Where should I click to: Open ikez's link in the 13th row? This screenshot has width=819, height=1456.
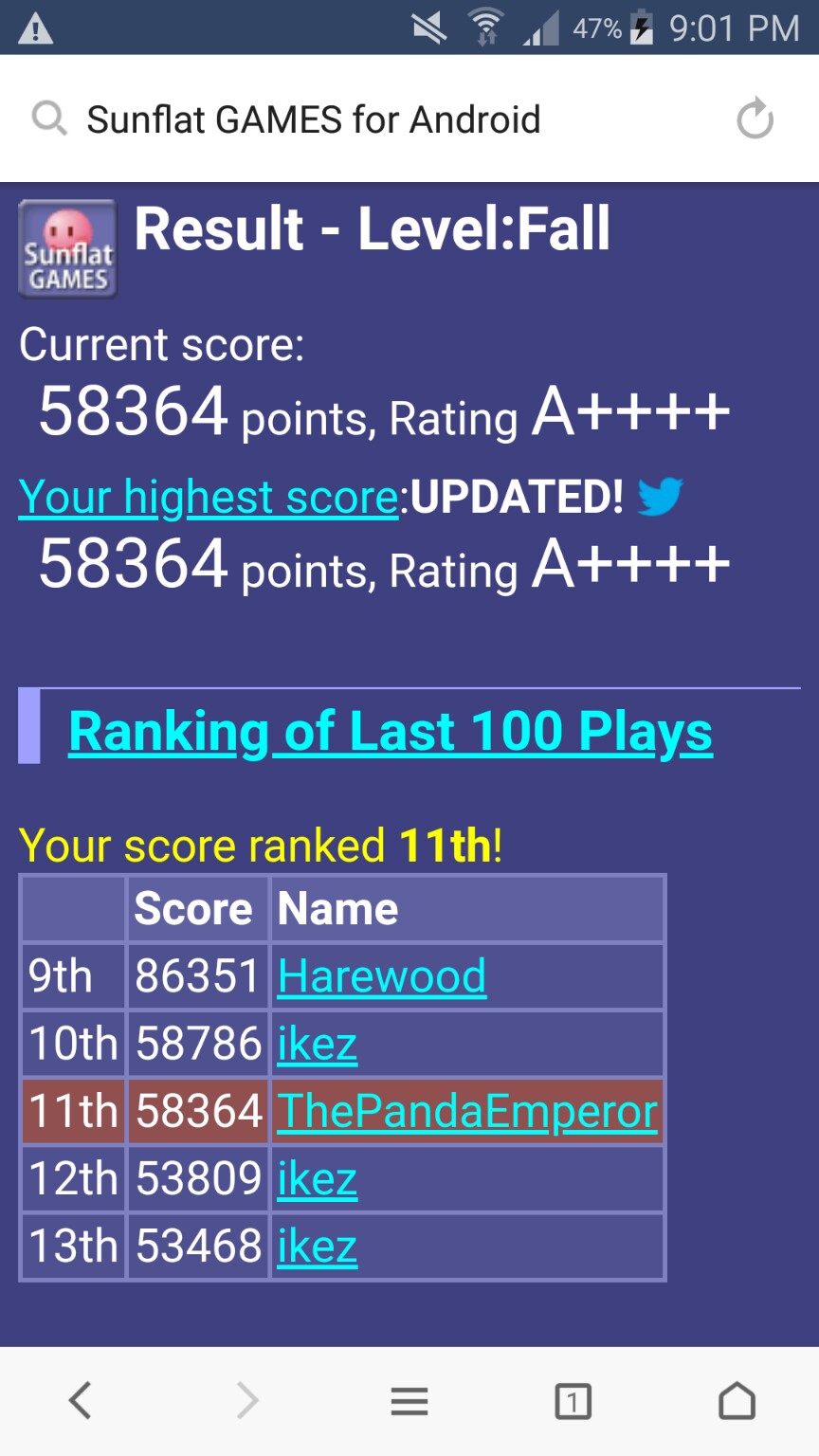point(317,1246)
